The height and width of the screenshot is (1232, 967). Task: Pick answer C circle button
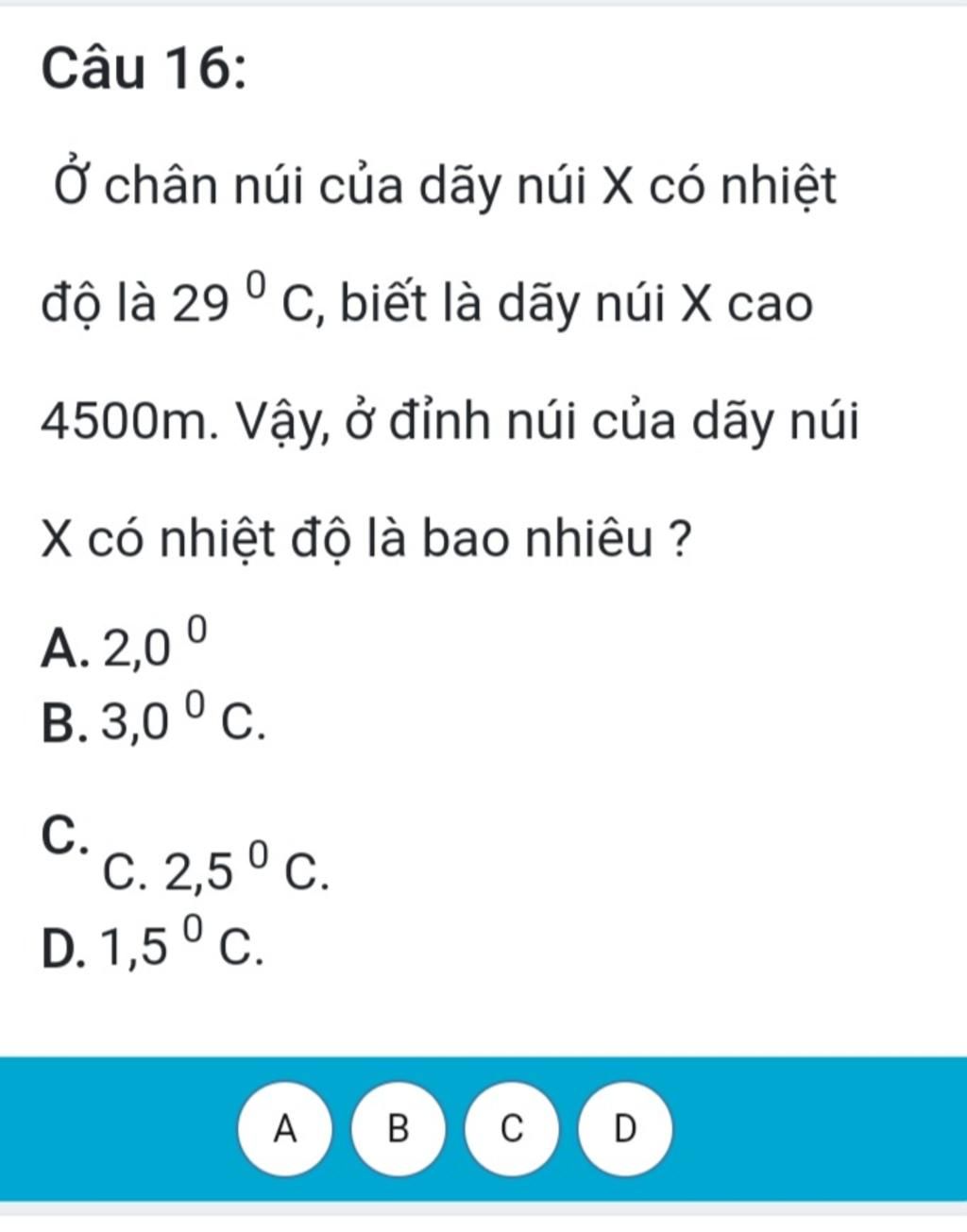512,1128
